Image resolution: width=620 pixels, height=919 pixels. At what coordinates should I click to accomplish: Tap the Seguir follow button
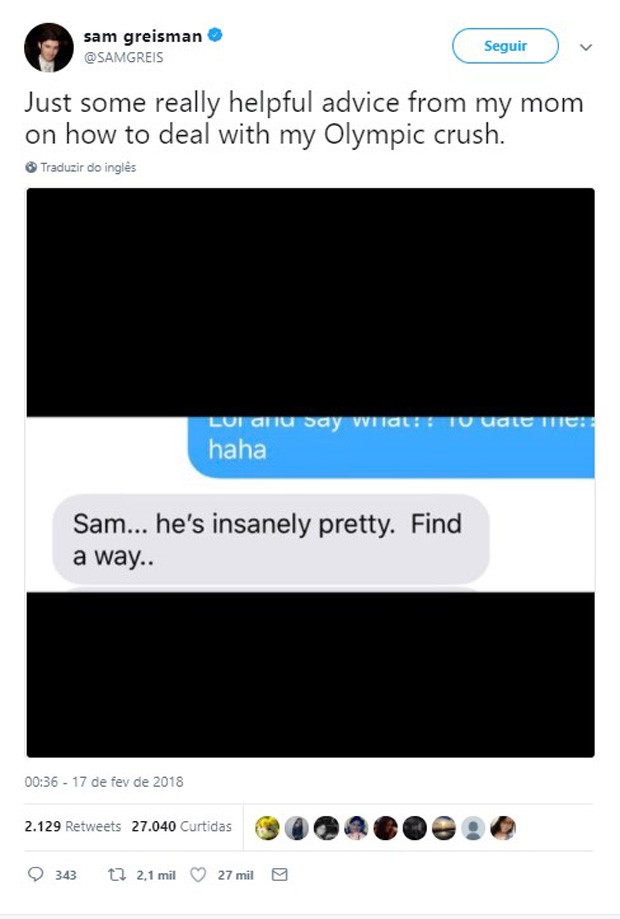coord(505,46)
